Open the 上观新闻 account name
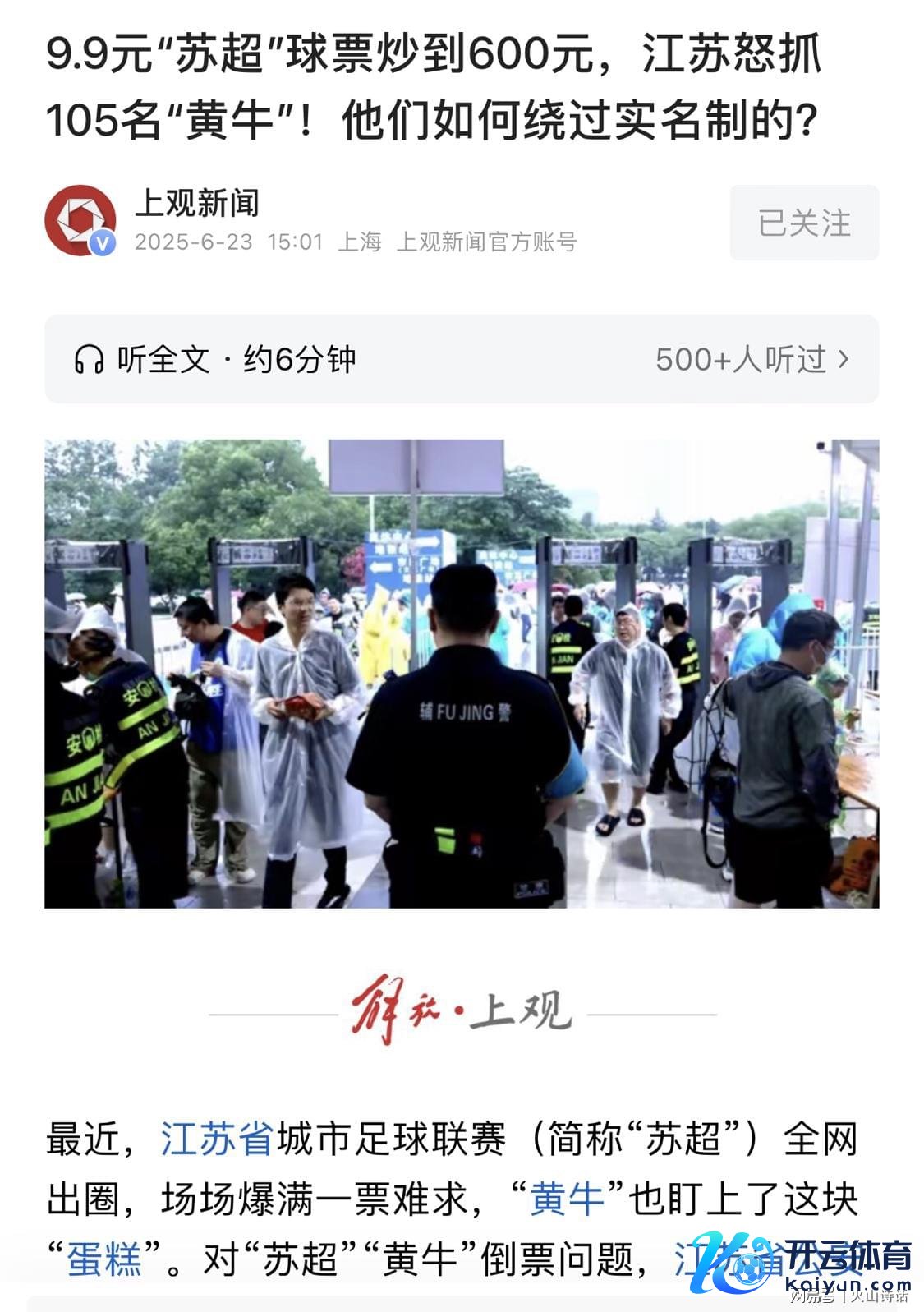This screenshot has height=1312, width=924. [x=197, y=203]
